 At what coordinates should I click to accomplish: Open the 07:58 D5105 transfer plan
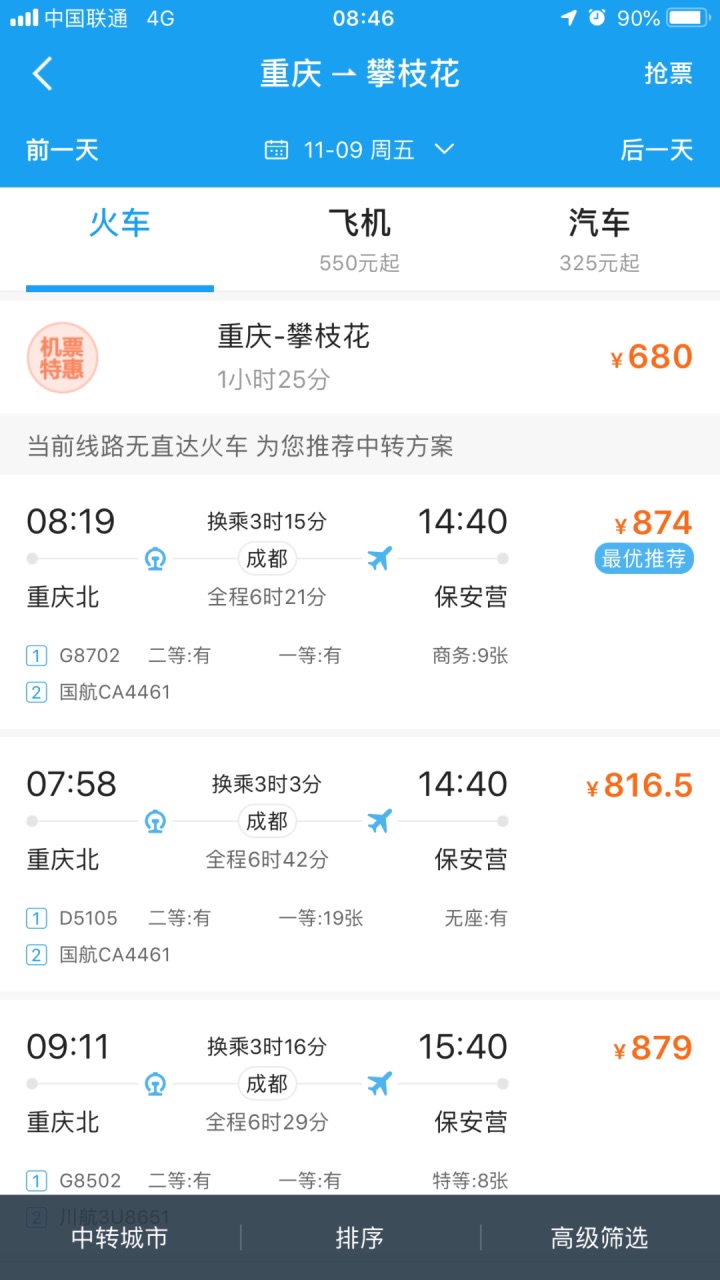point(360,865)
